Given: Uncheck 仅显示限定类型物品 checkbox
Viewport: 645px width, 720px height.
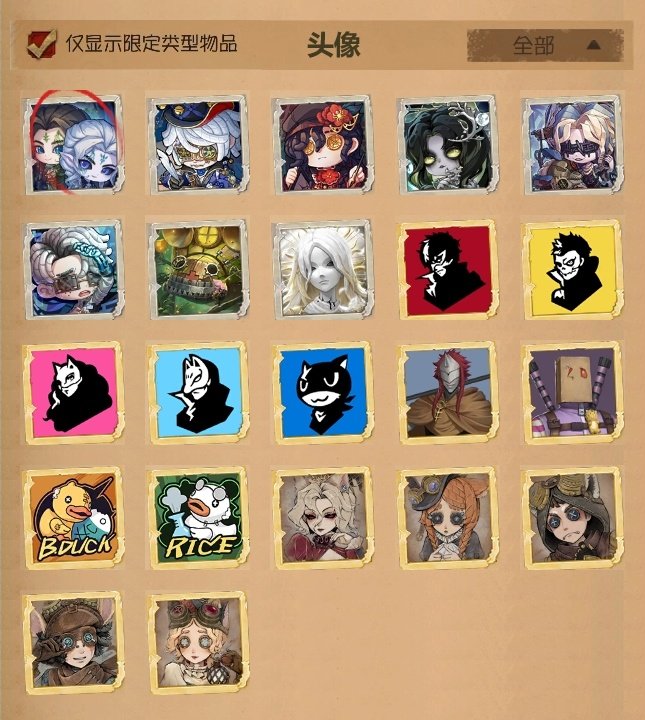Looking at the screenshot, I should [41, 44].
